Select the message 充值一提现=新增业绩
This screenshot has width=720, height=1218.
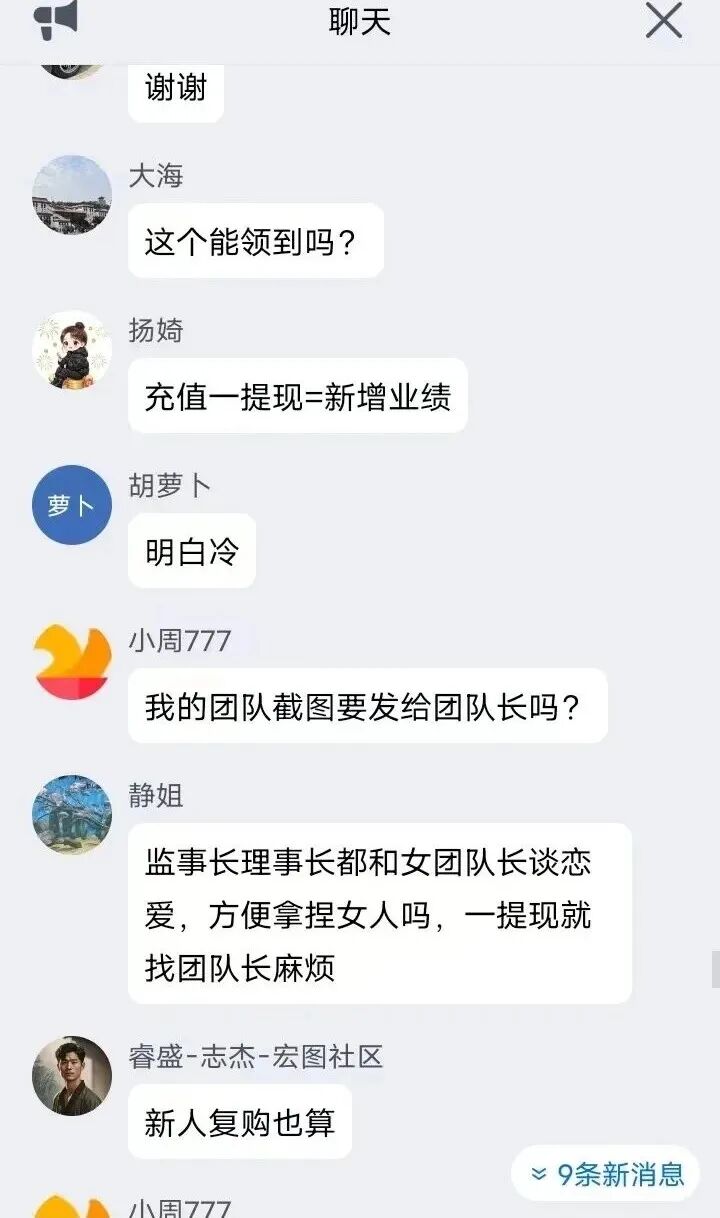point(297,396)
